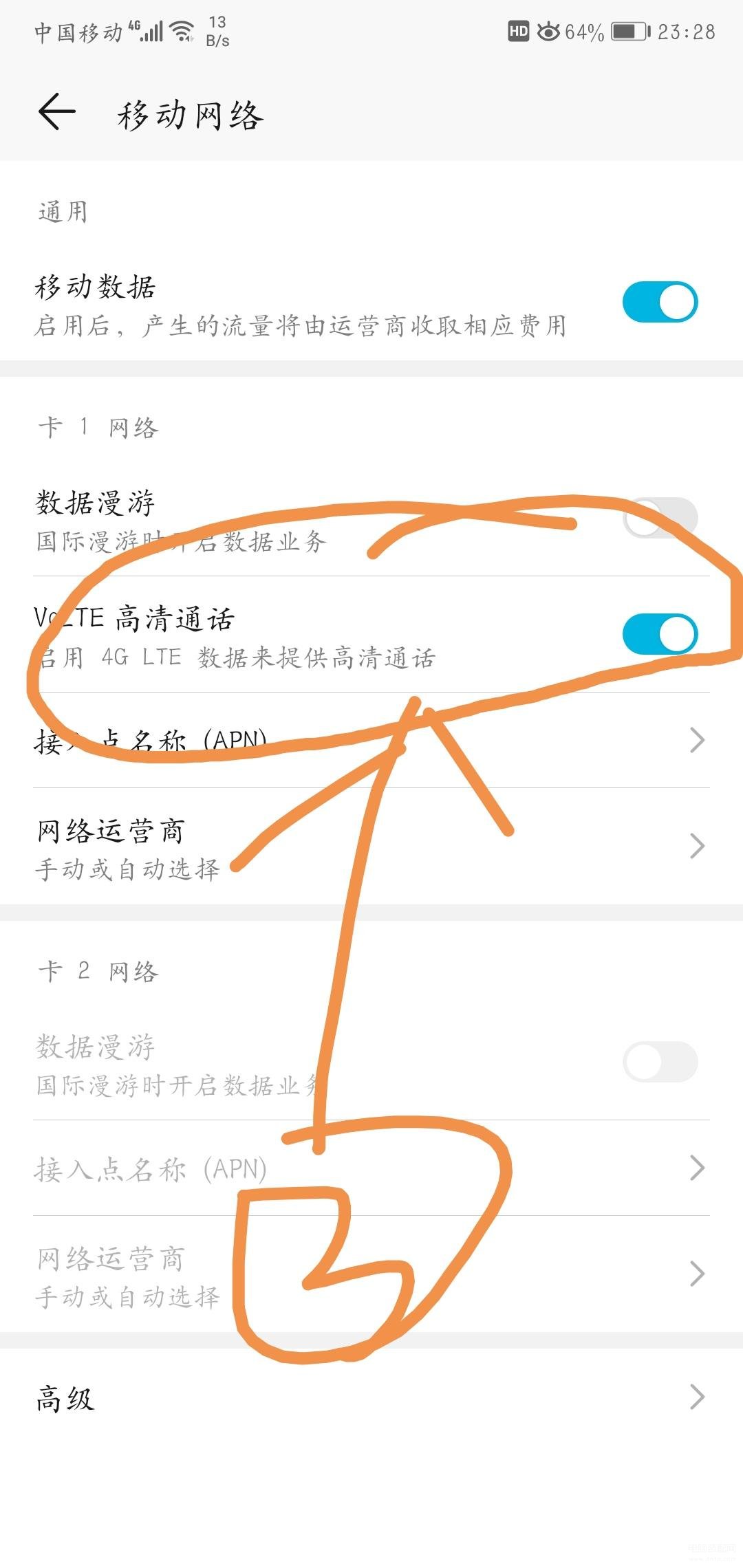Go back using the top-left arrow

coord(56,112)
